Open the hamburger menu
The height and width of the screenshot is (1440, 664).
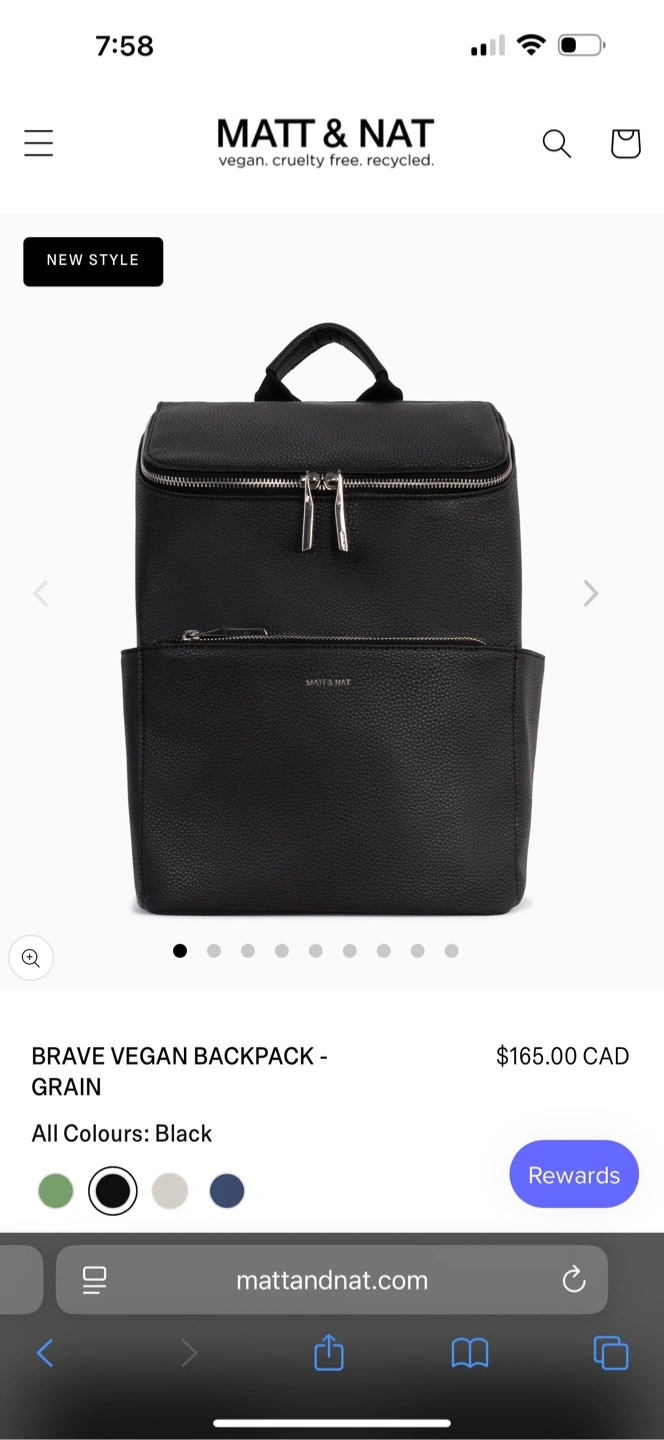38,143
